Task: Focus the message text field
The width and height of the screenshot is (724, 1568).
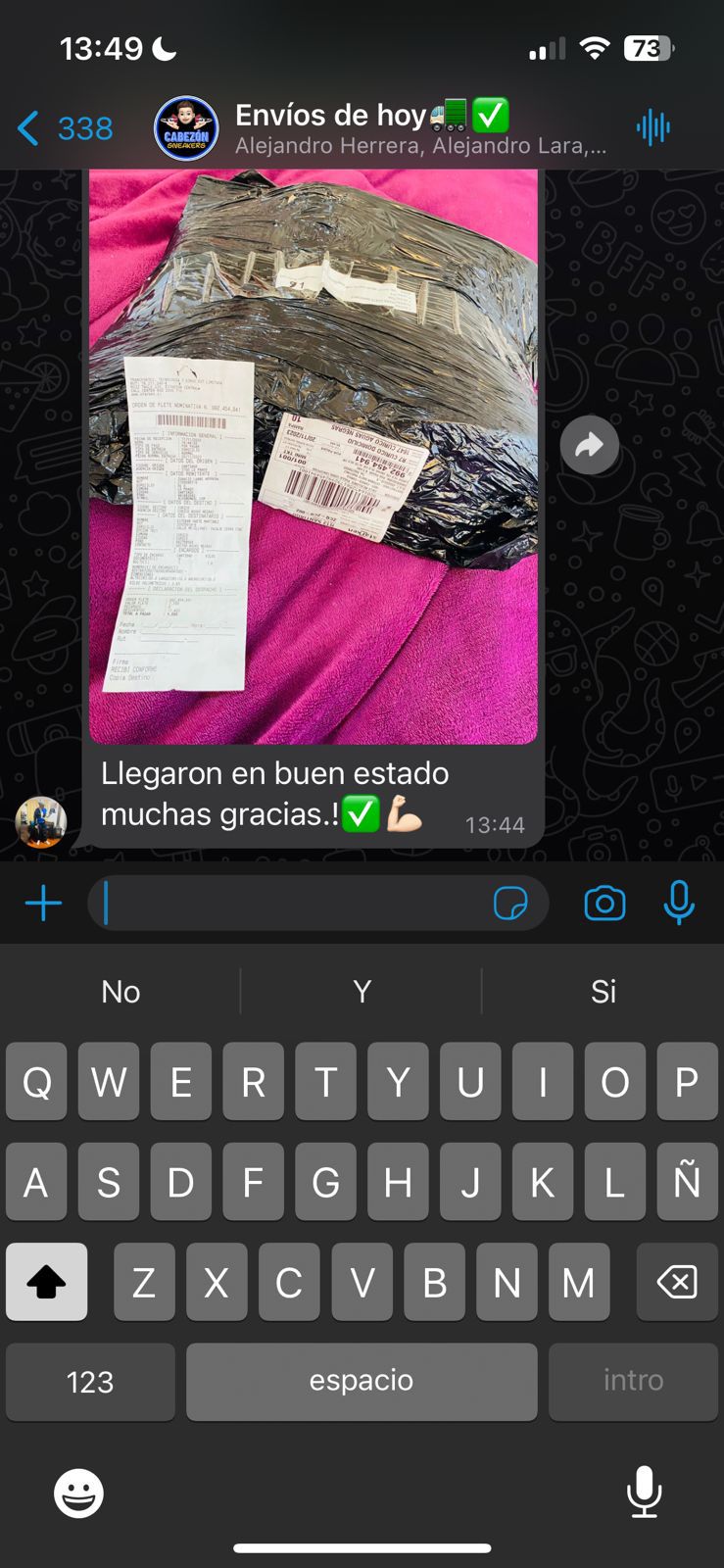Action: (294, 903)
